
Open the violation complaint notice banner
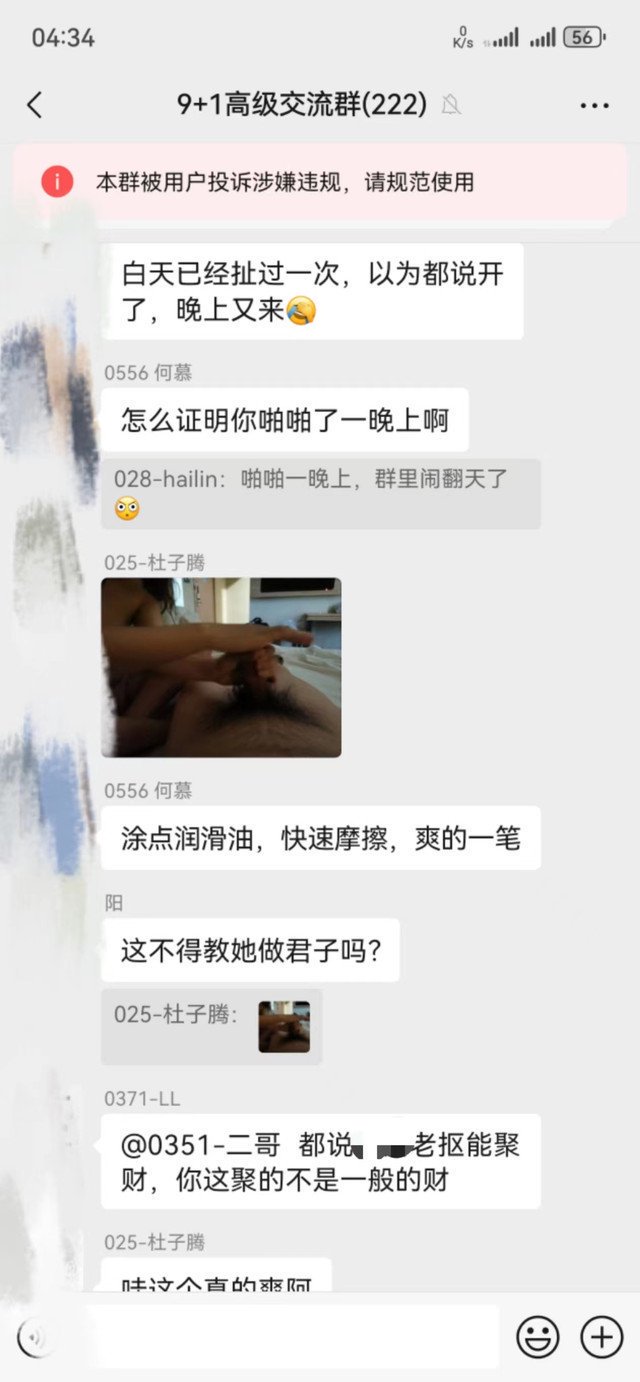320,182
